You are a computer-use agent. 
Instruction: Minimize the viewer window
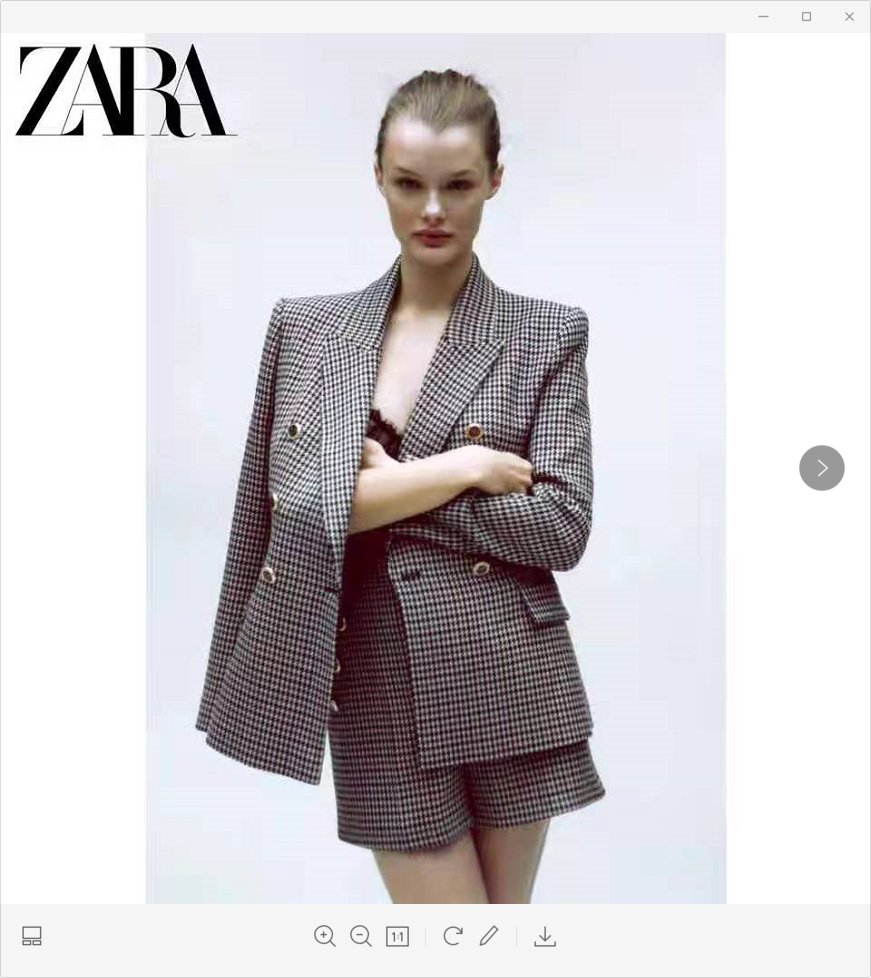pos(763,16)
